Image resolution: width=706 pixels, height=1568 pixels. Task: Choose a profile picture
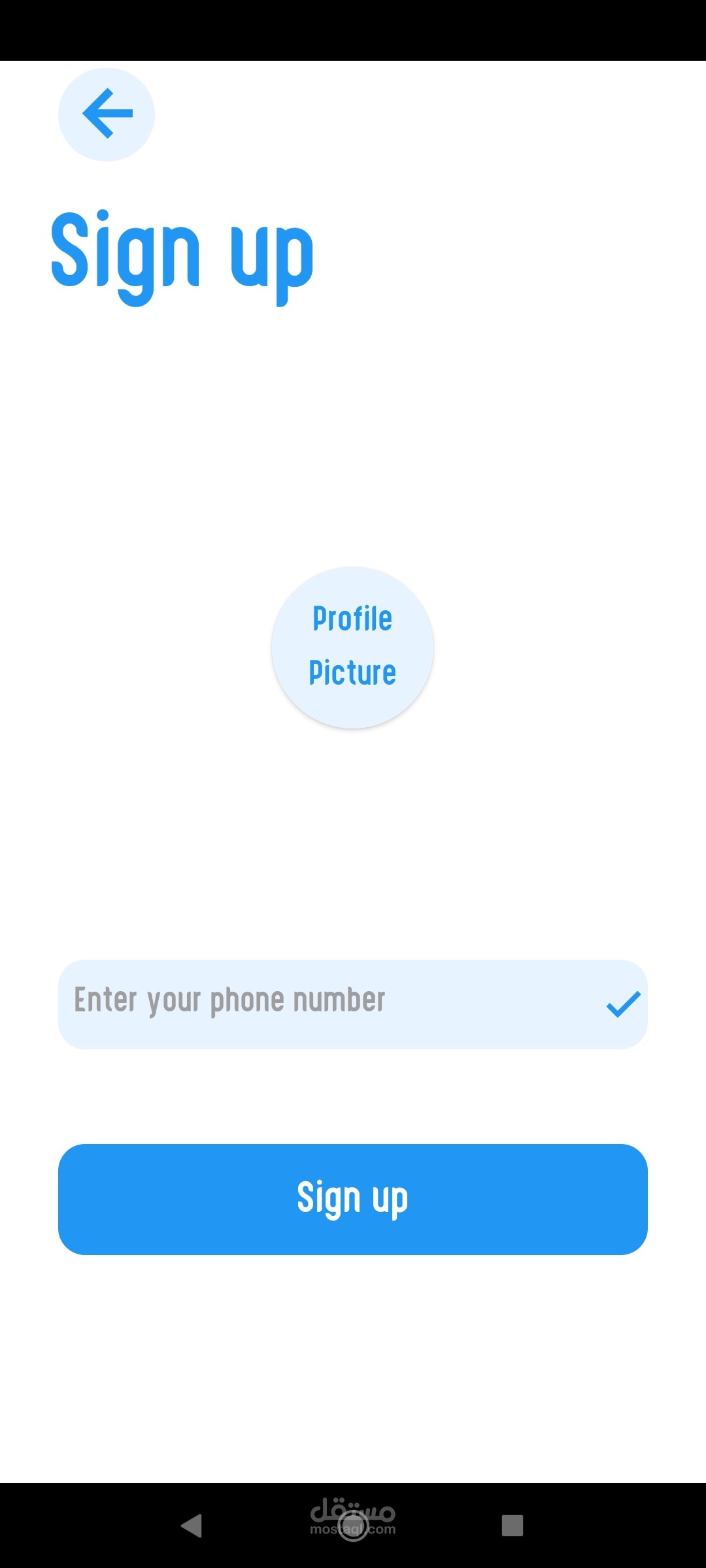(352, 647)
